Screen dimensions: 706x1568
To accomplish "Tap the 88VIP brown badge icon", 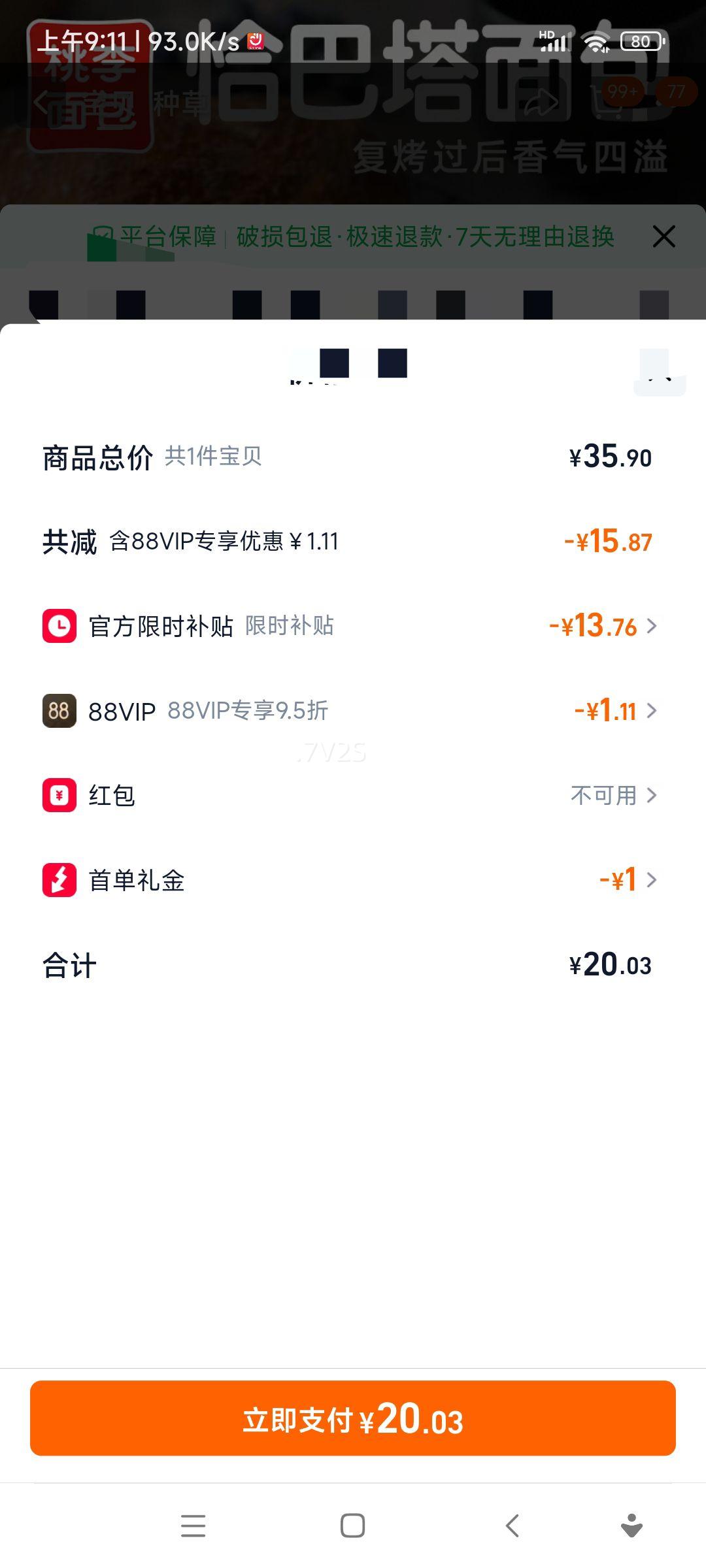I will 59,711.
